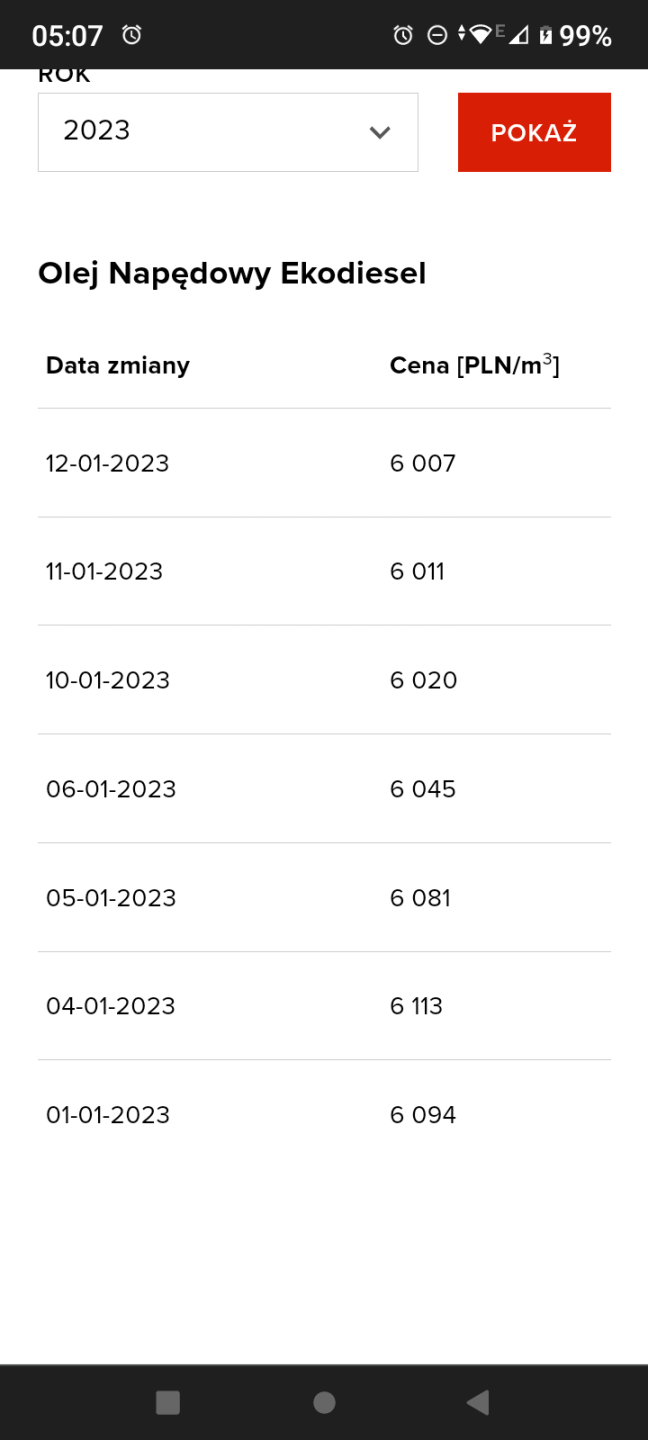Tap the red POKAŻ button
648x1440 pixels.
tap(534, 132)
